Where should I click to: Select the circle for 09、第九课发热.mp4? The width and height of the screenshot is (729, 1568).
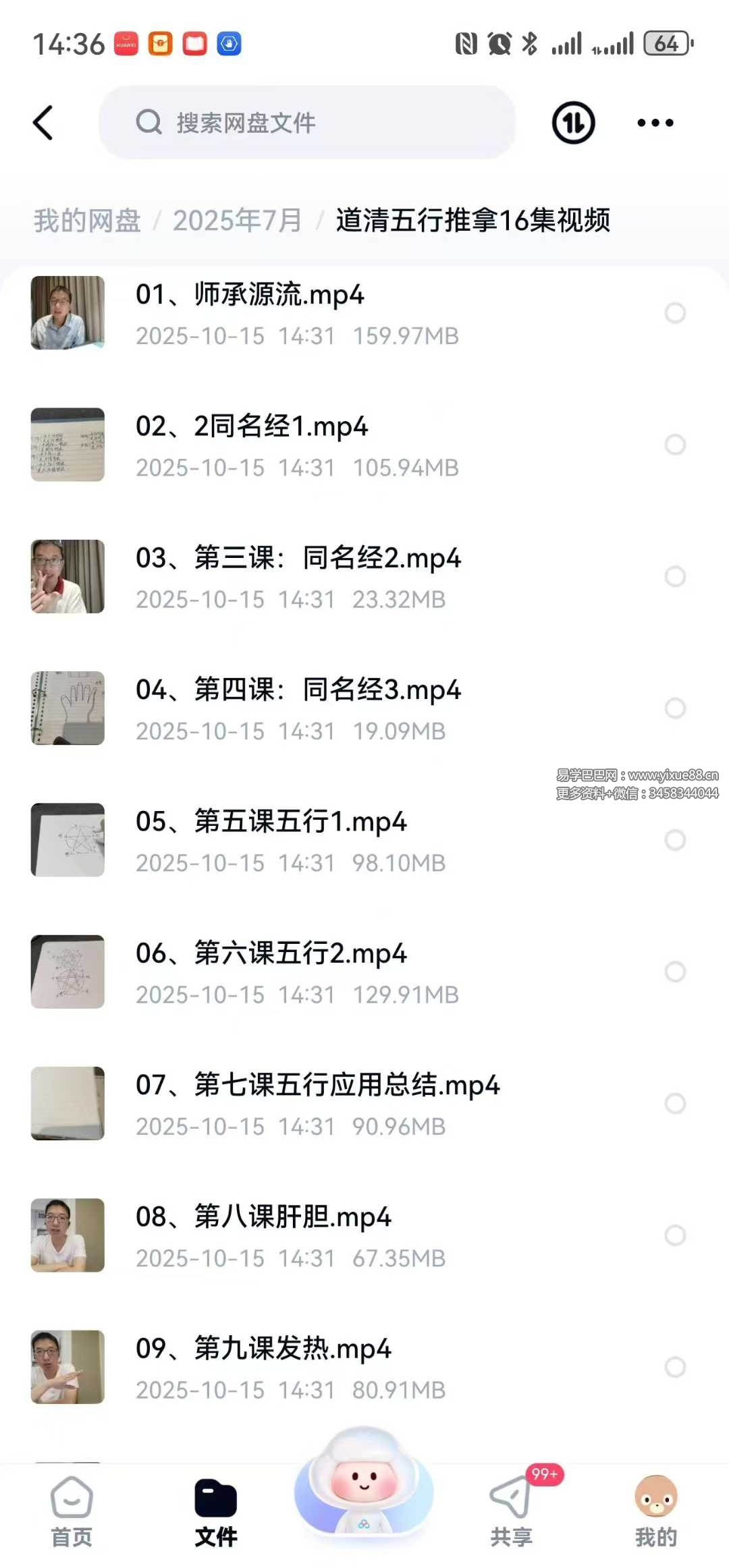point(675,1367)
